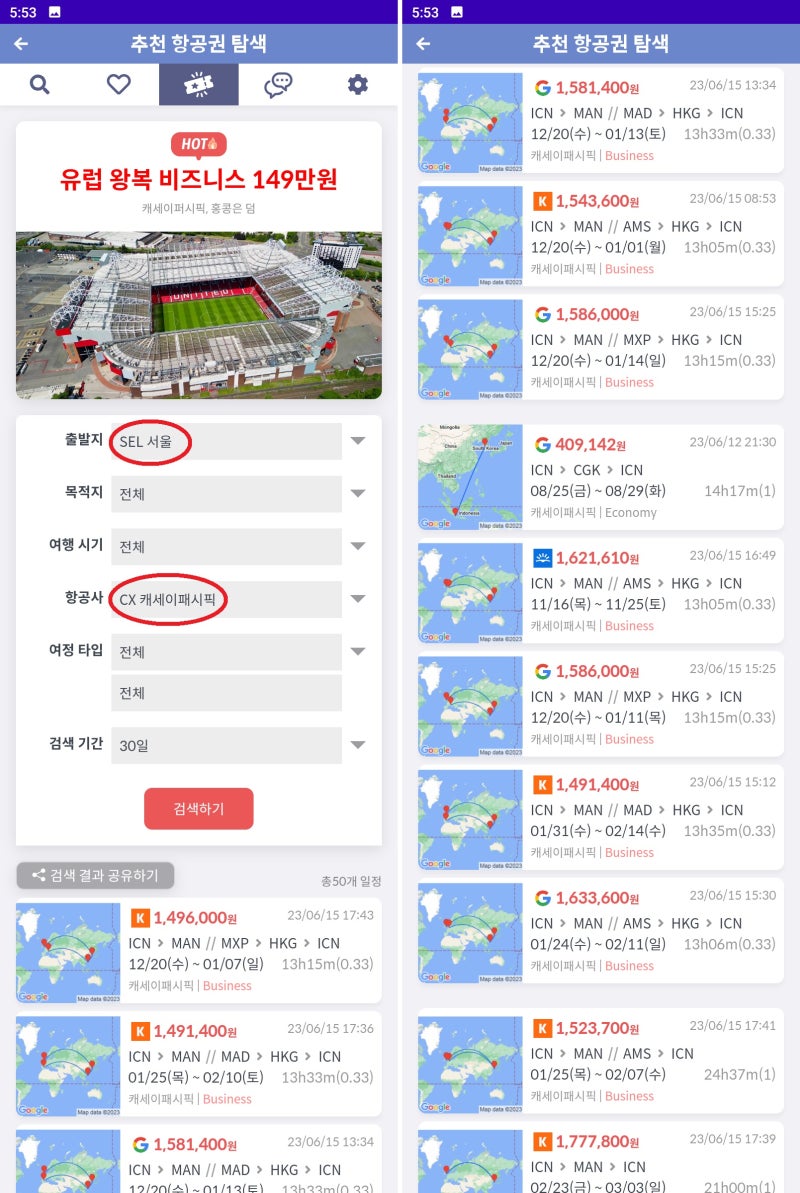Open the chat speech bubble icon
The image size is (800, 1193).
pyautogui.click(x=278, y=85)
